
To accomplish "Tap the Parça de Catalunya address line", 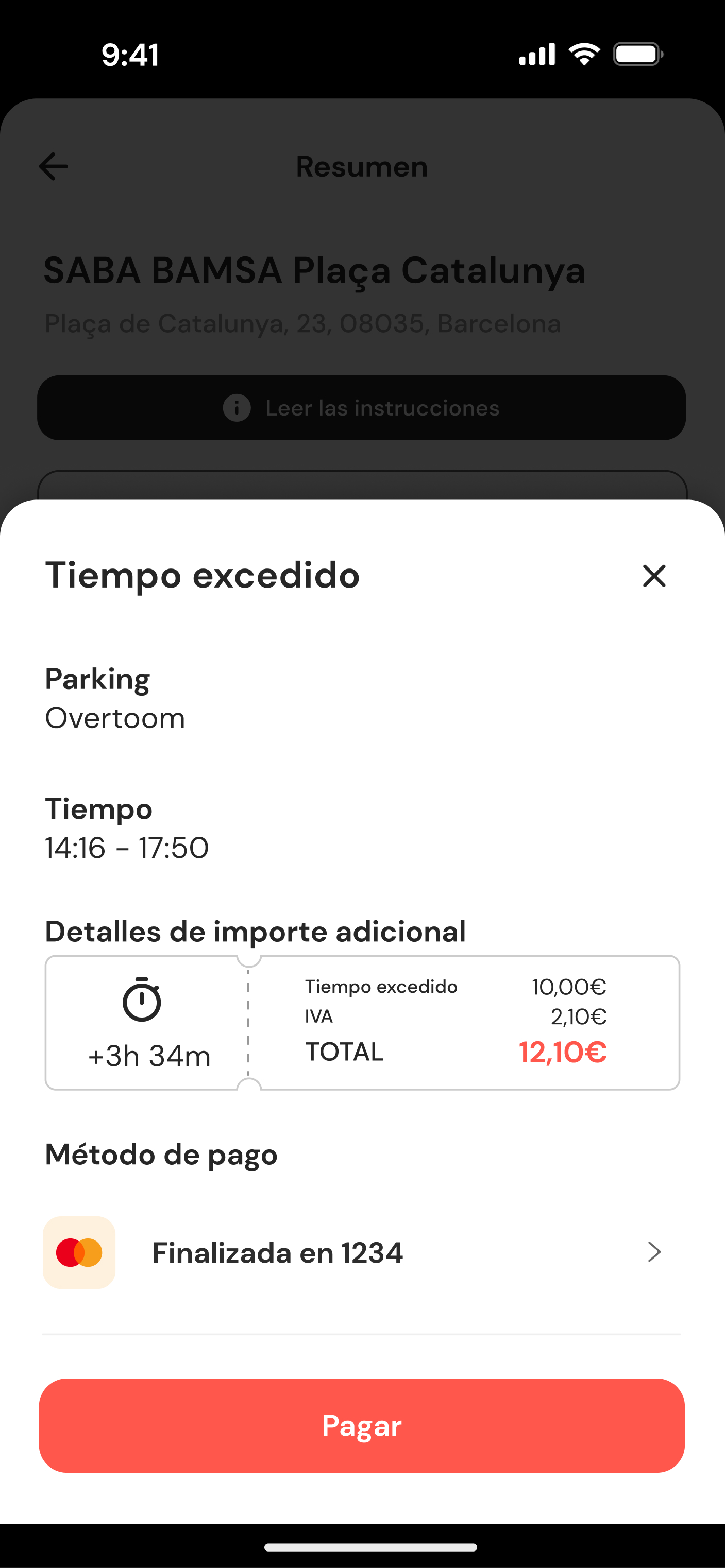I will 302,324.
